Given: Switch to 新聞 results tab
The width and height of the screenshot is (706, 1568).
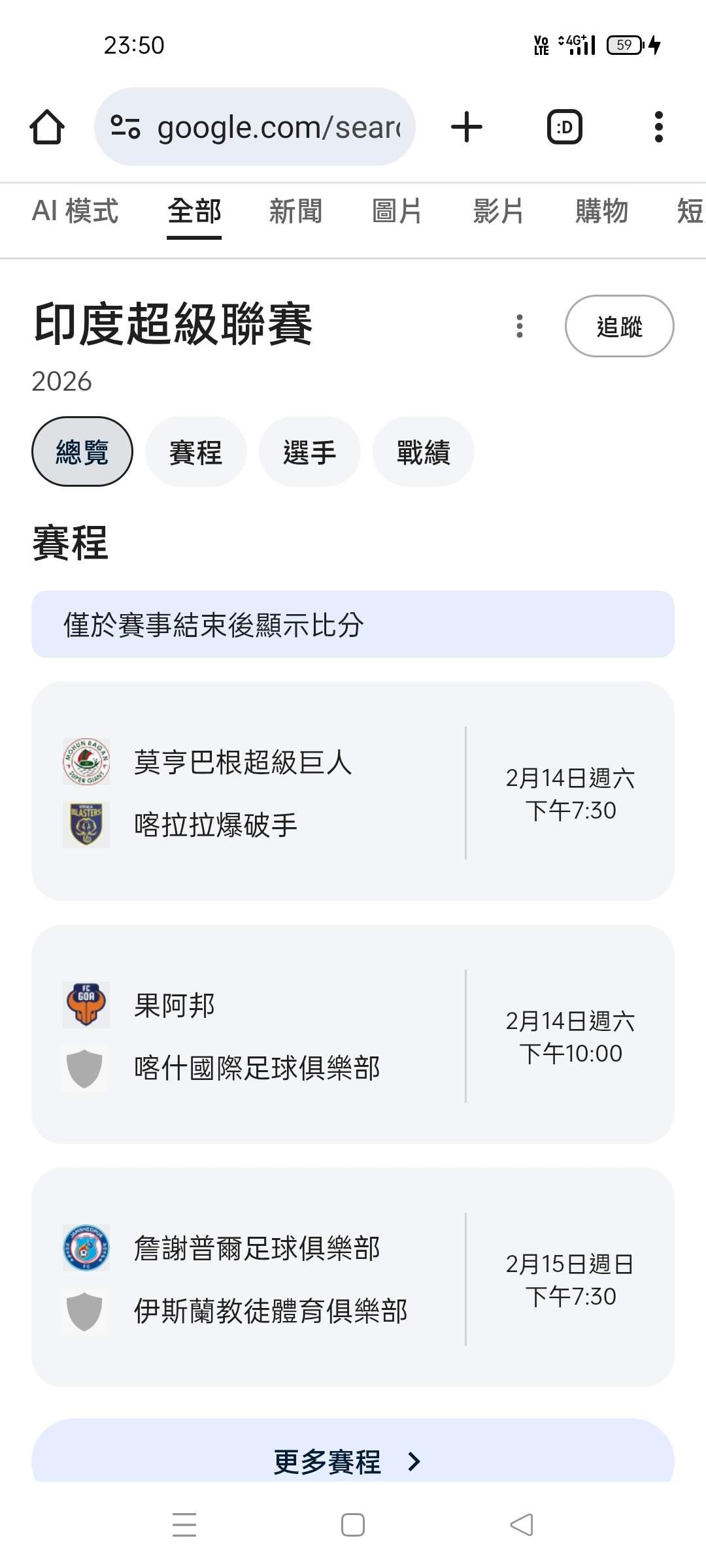Looking at the screenshot, I should [295, 212].
